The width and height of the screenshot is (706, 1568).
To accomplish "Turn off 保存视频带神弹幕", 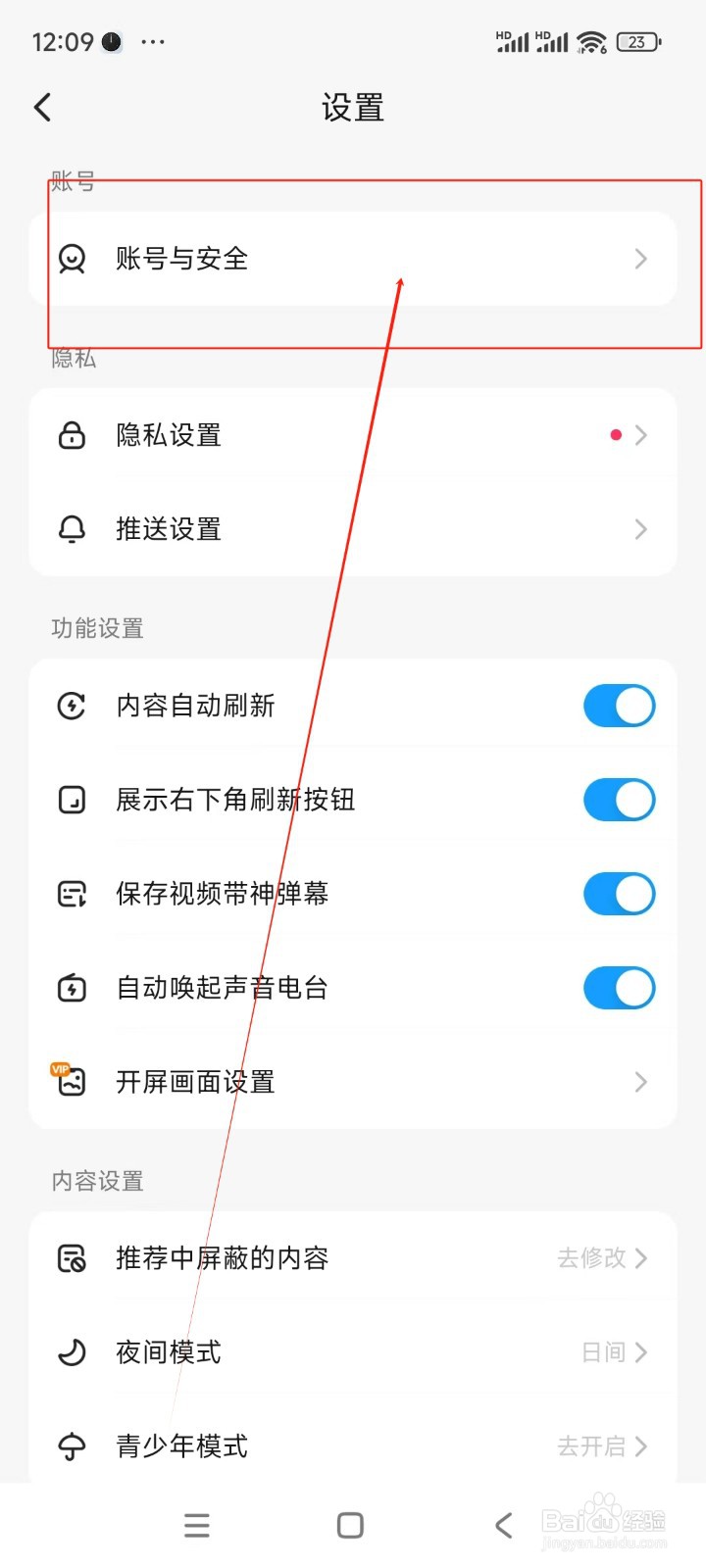I will pos(619,893).
